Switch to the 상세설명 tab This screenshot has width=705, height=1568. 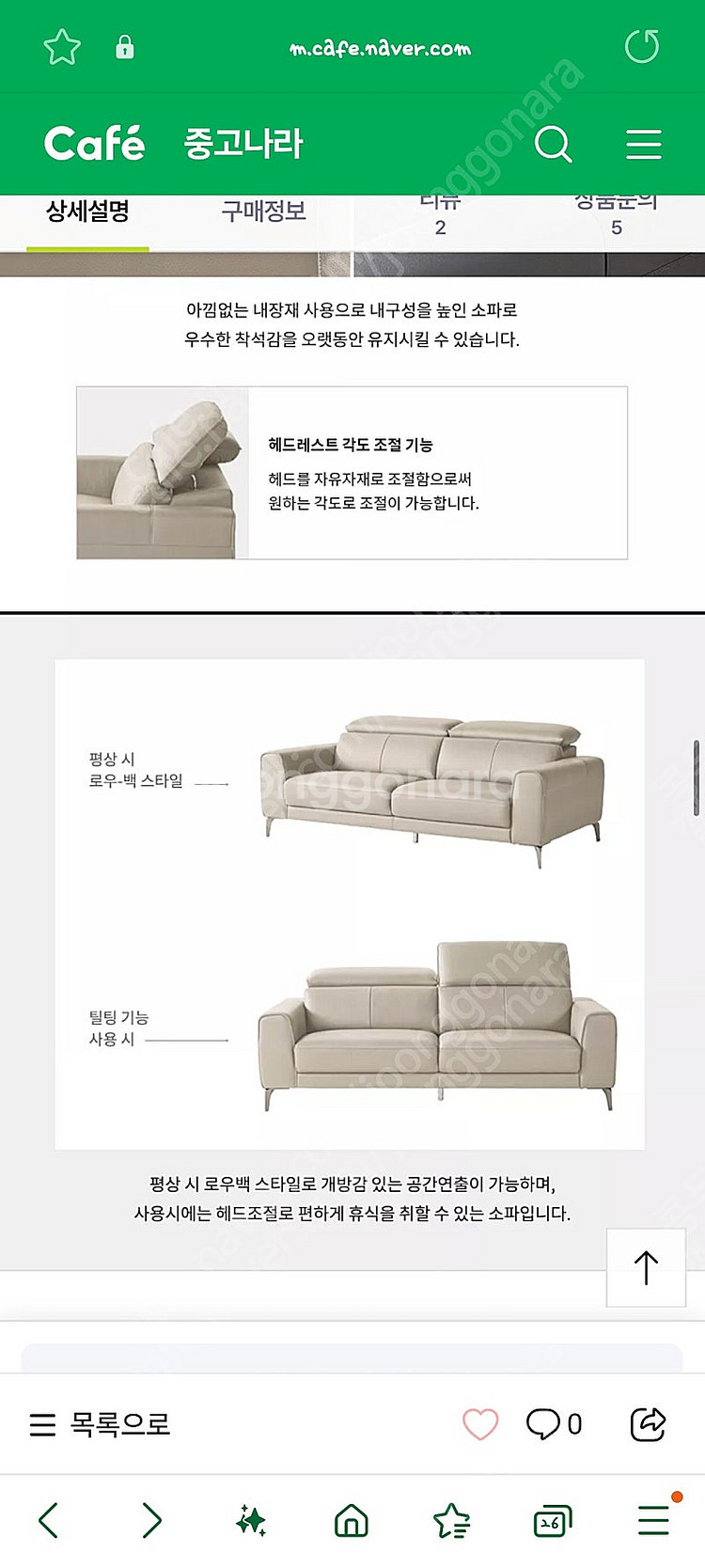click(87, 212)
